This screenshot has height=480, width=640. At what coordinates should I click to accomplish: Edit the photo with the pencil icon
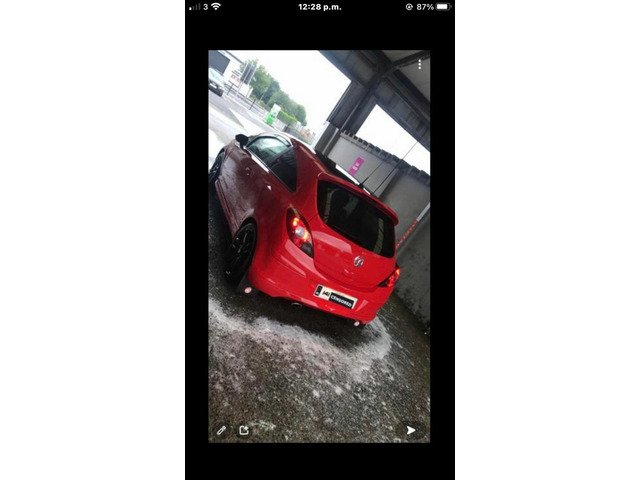pyautogui.click(x=222, y=430)
